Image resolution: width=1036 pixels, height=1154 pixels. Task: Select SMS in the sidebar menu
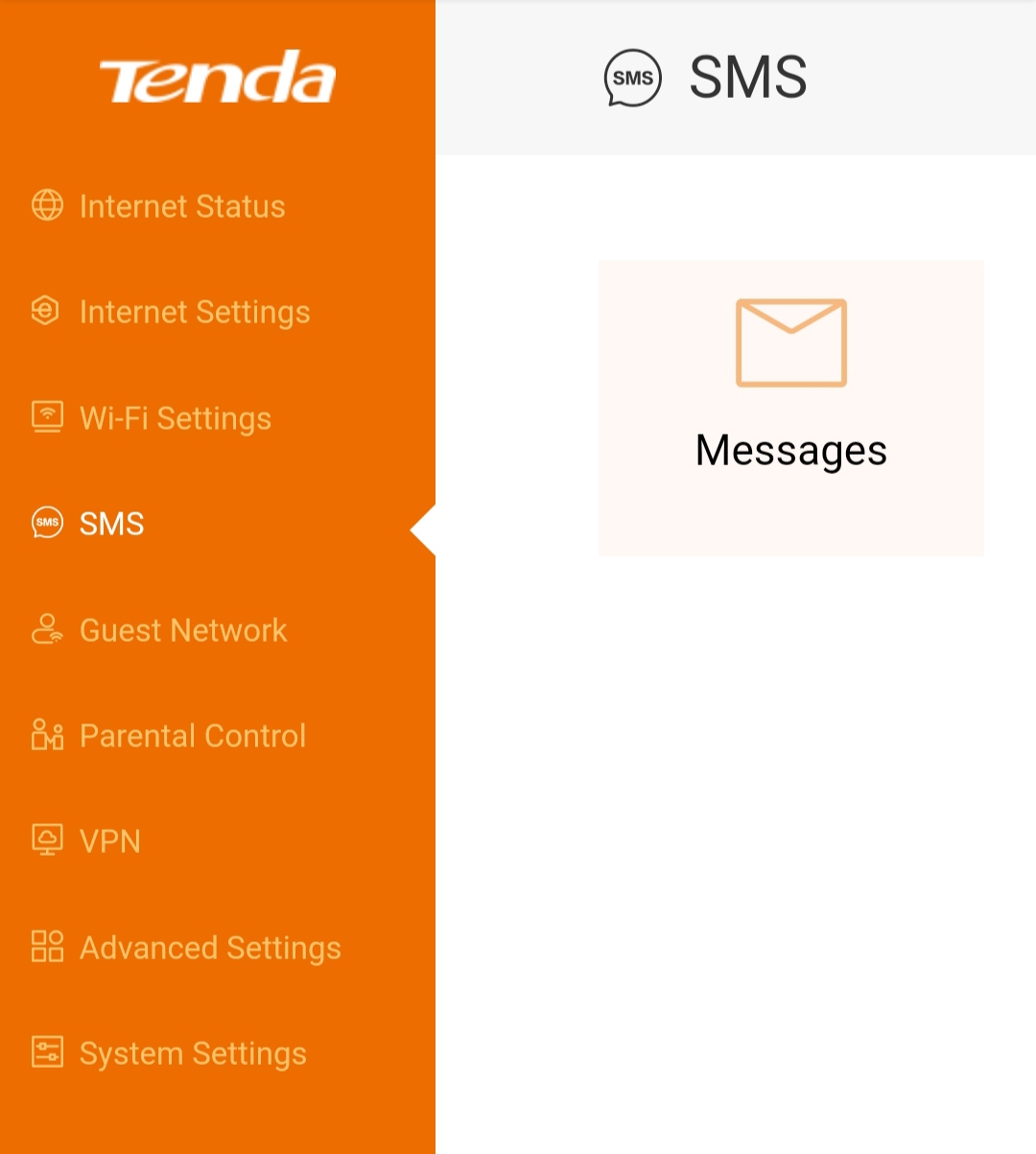pyautogui.click(x=111, y=524)
